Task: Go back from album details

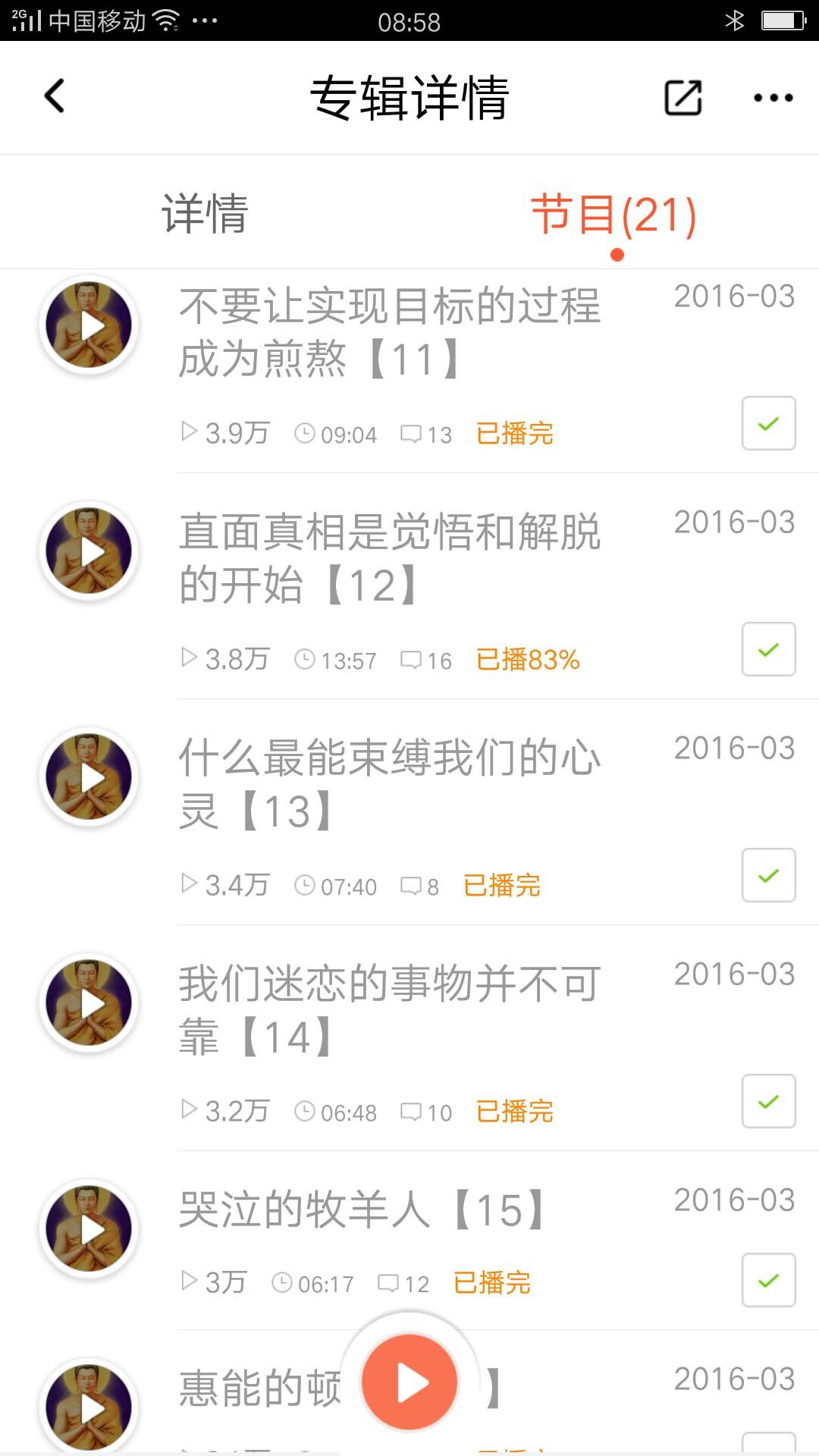Action: click(x=55, y=97)
